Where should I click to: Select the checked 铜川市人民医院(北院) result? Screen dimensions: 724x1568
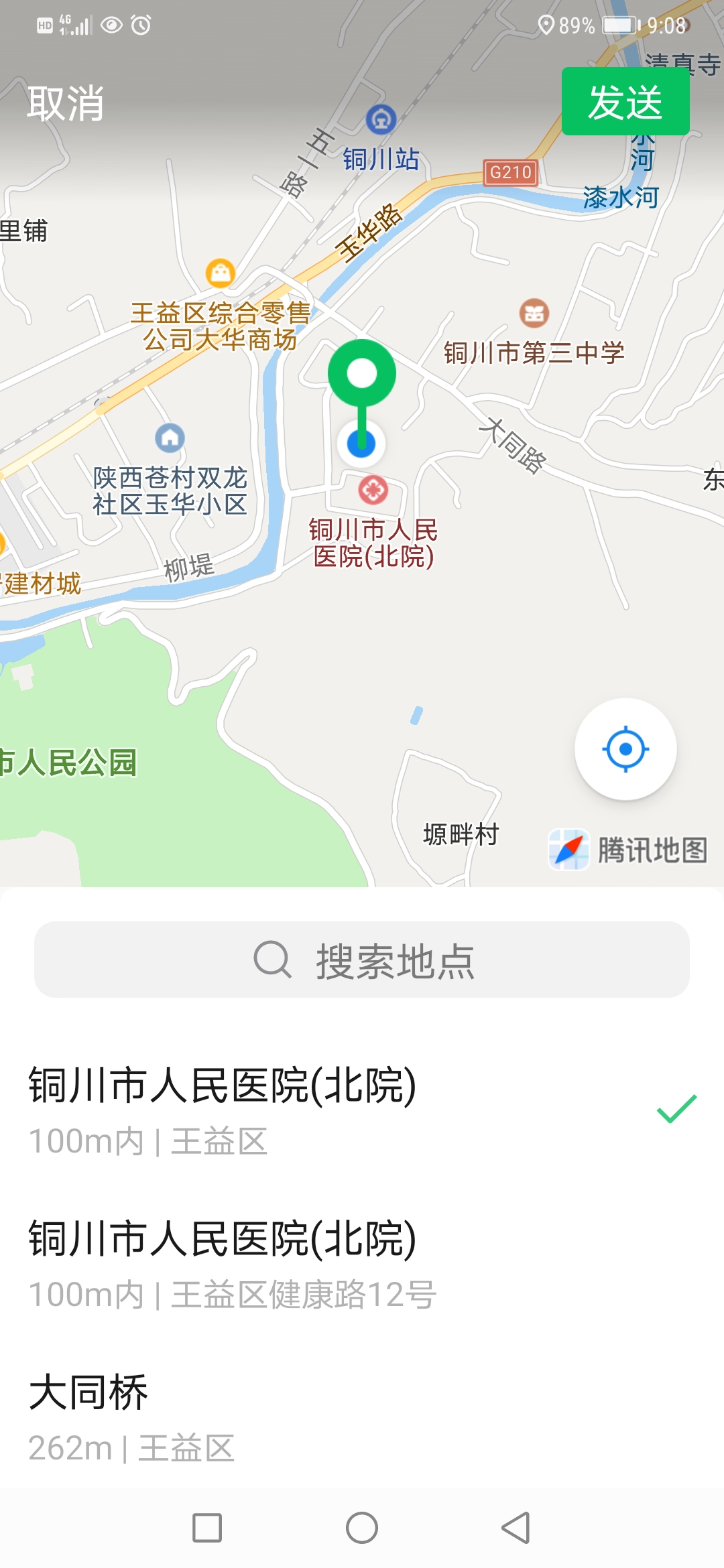pos(362,1110)
